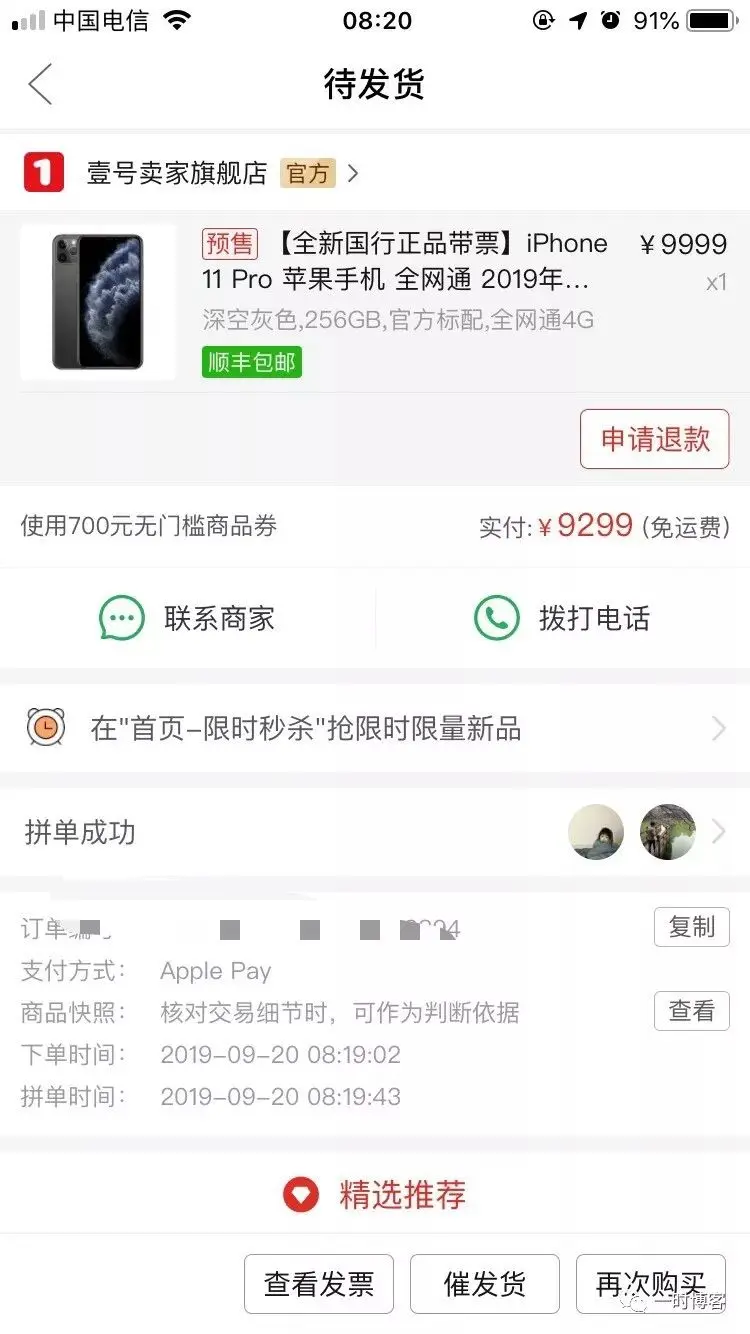The width and height of the screenshot is (750, 1334).
Task: Open the 壹号卖家旗舰店 store page
Action: coord(191,173)
